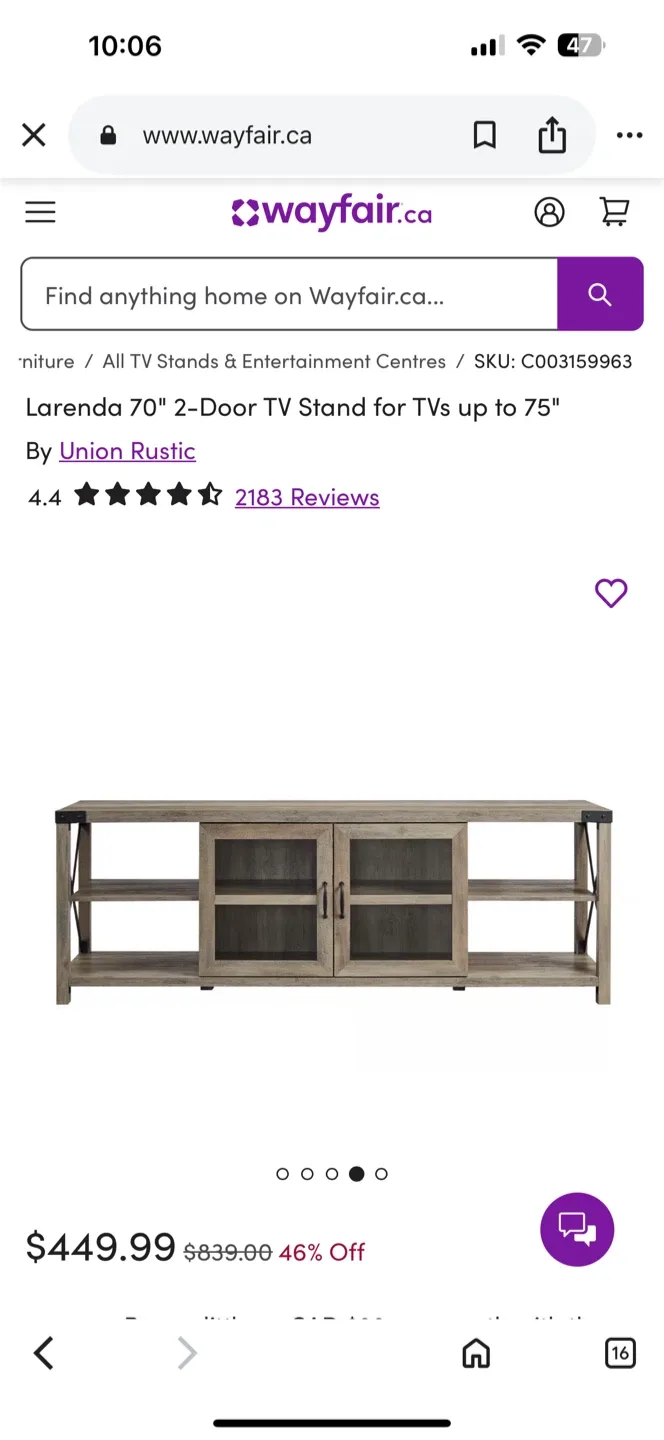Viewport: 664px width, 1440px height.
Task: Open All TV Stands & Entertainment Centres breadcrumb
Action: point(274,361)
